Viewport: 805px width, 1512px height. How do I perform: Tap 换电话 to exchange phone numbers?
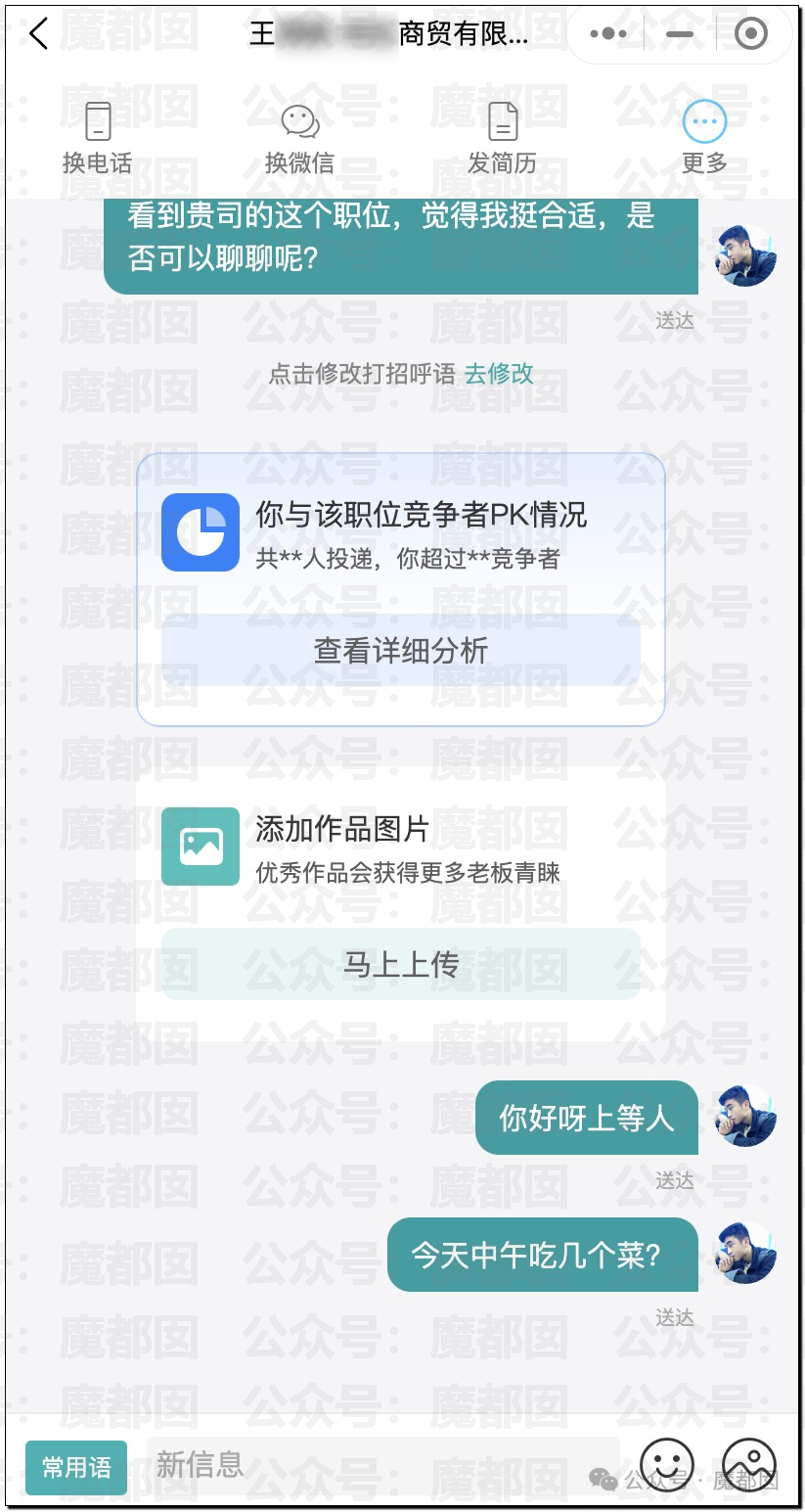(97, 138)
